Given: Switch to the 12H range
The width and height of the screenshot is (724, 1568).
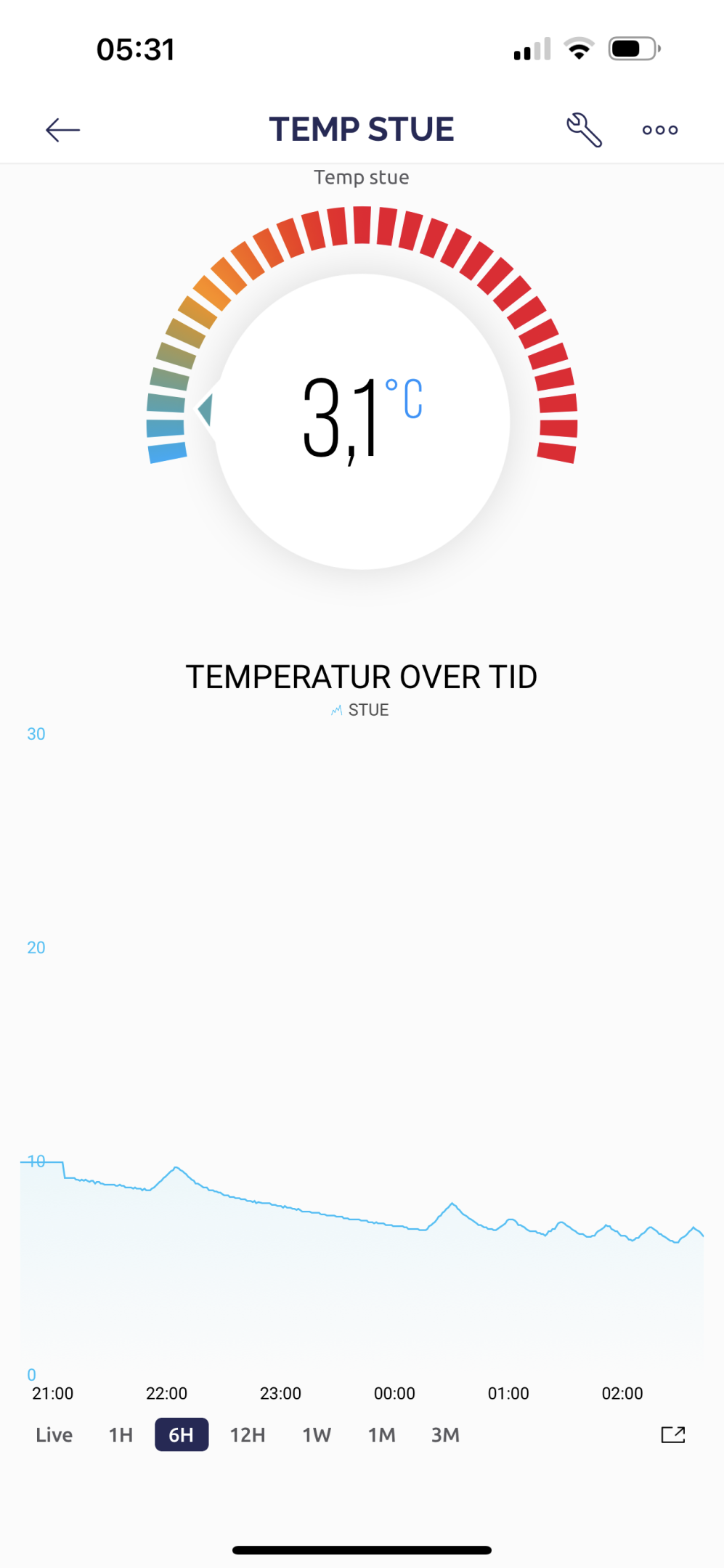Looking at the screenshot, I should tap(248, 1434).
